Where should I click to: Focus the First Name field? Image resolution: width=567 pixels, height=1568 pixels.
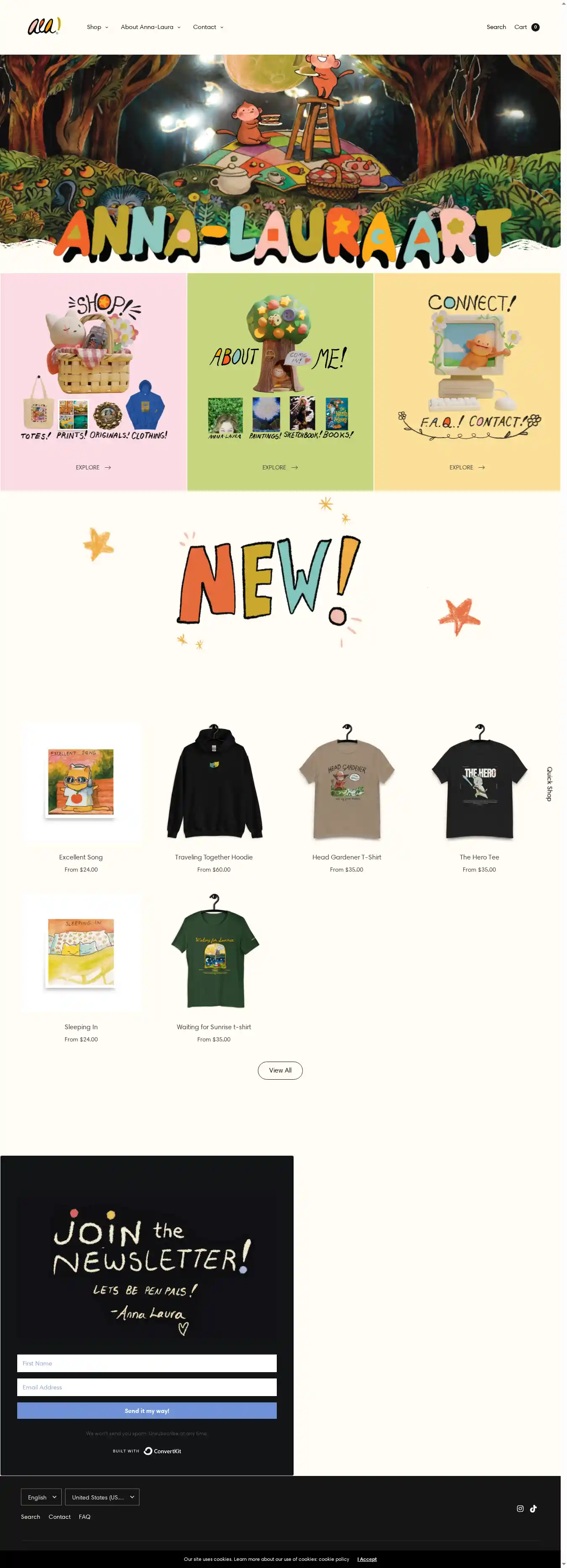[147, 1363]
